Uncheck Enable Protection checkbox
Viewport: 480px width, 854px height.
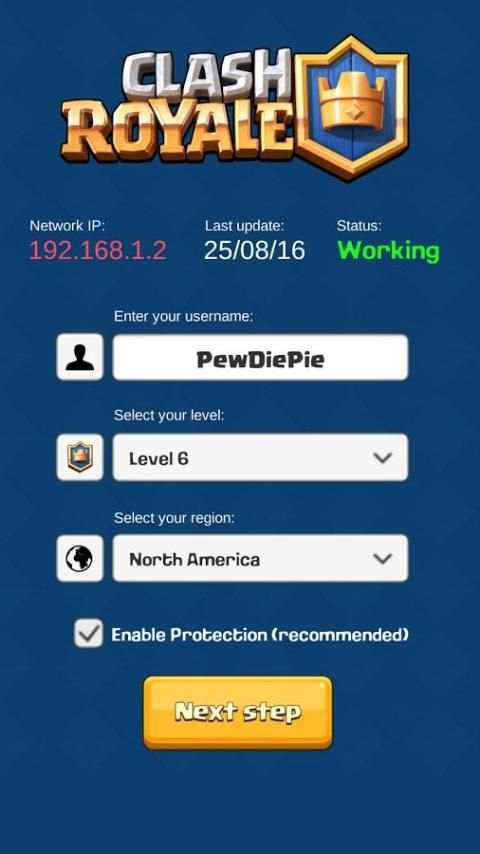point(88,633)
